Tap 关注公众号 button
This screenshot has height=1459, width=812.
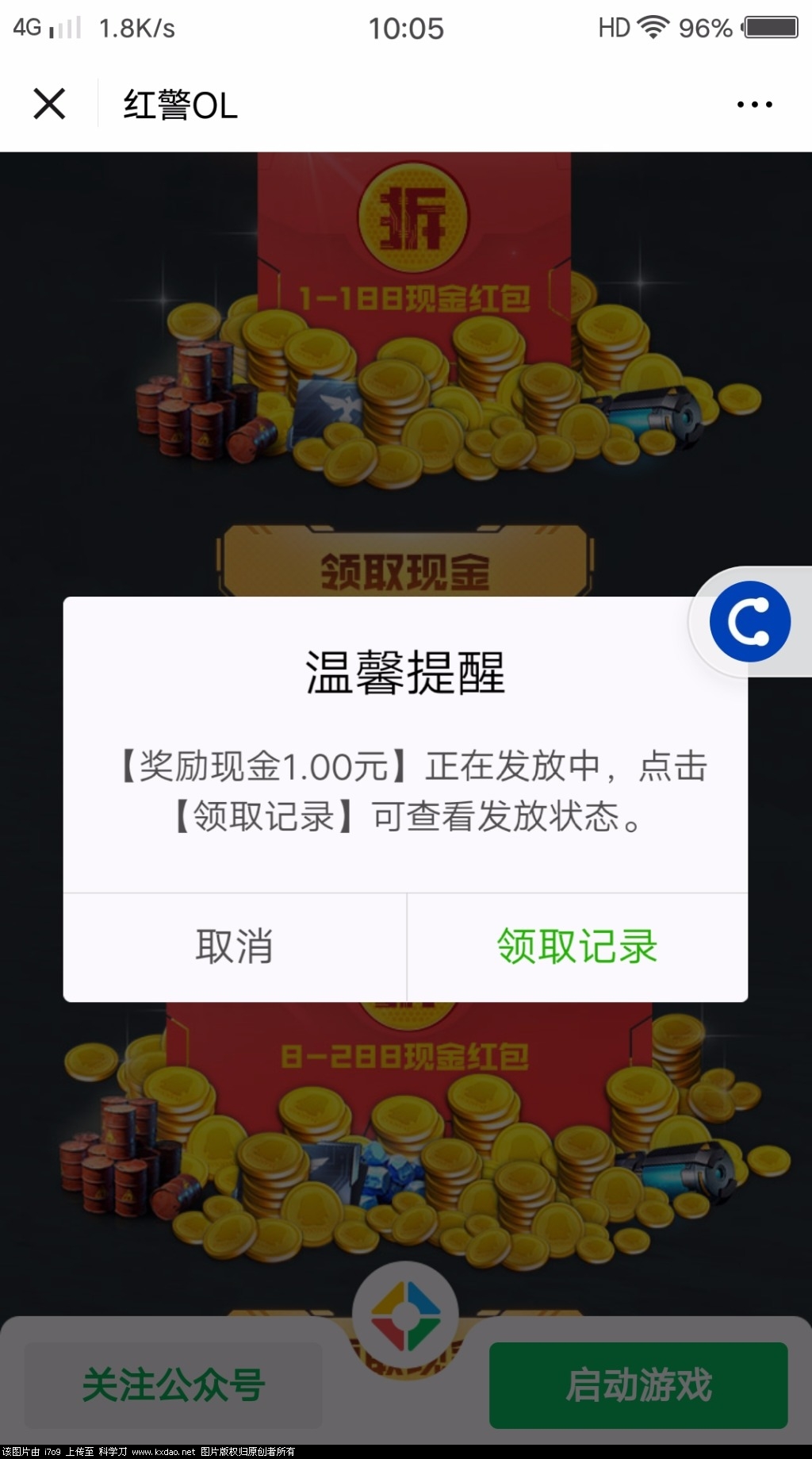[x=174, y=1384]
